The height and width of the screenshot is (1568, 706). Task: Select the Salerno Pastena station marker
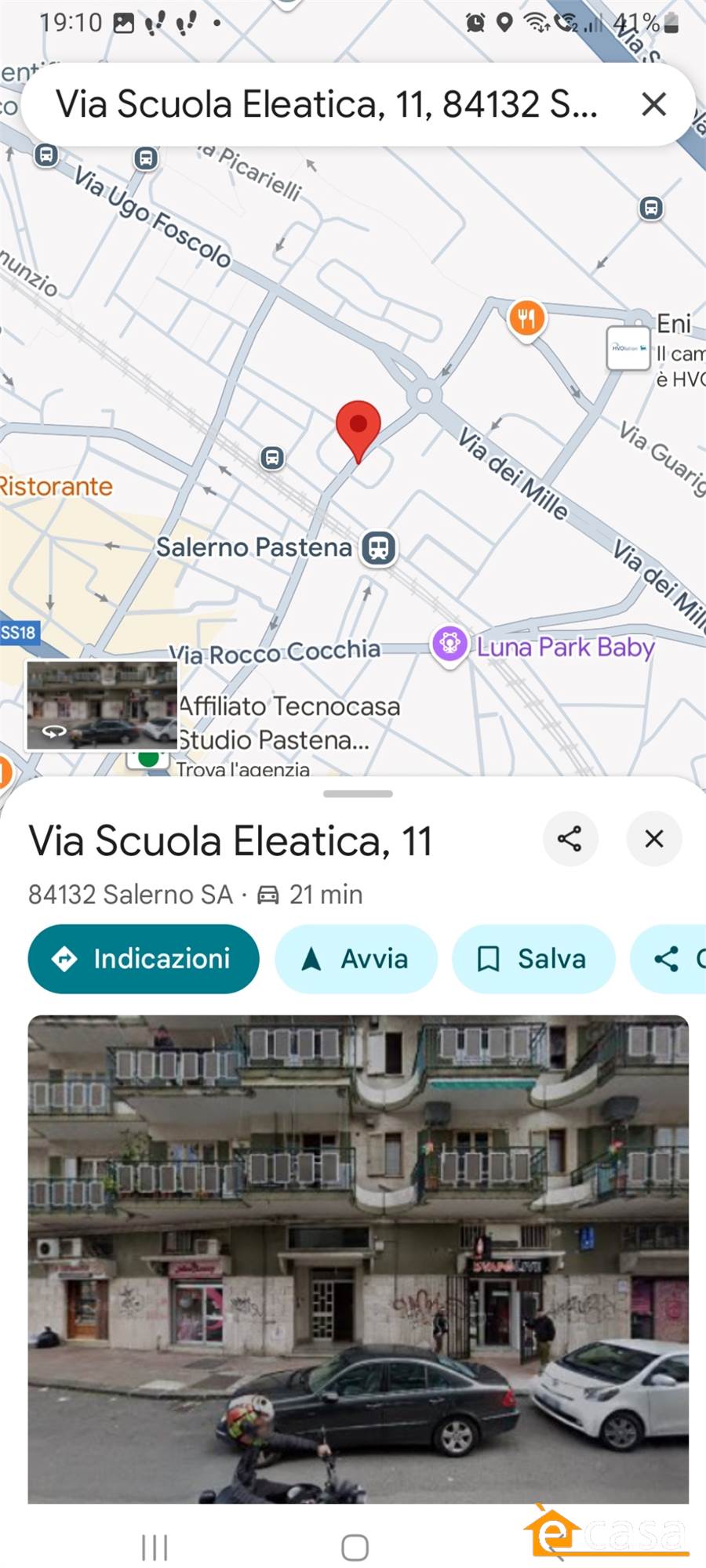tap(379, 548)
